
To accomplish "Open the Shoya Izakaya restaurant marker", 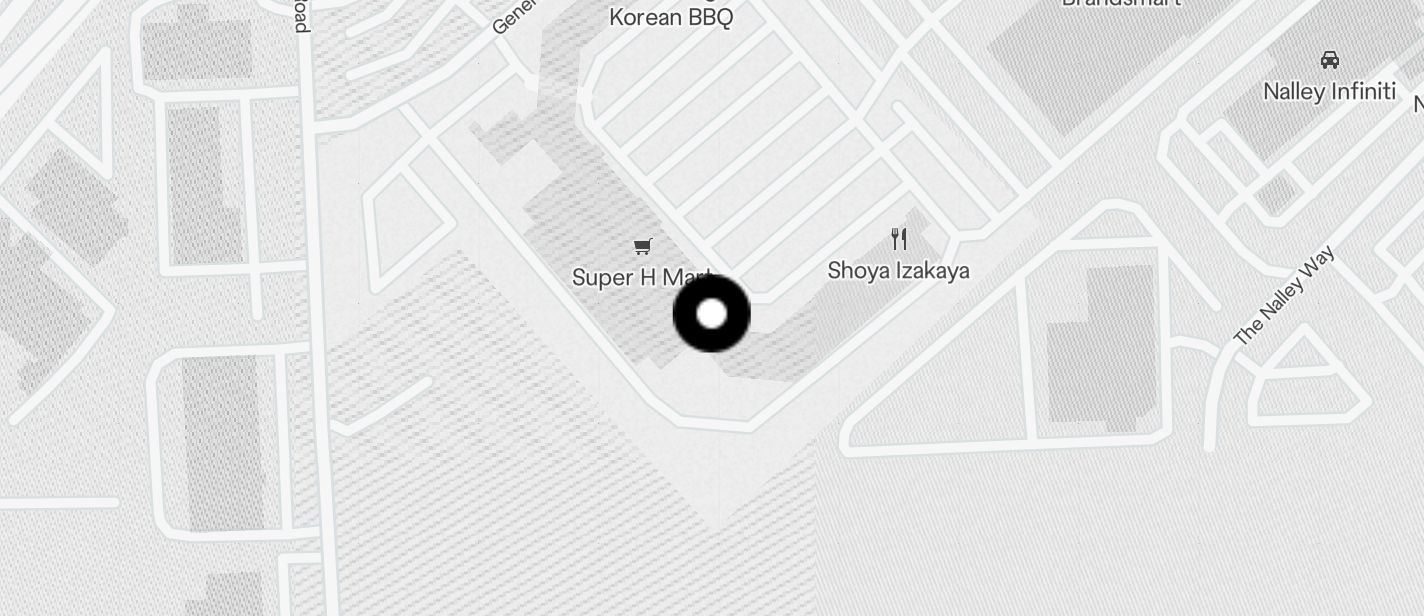I will coord(899,239).
